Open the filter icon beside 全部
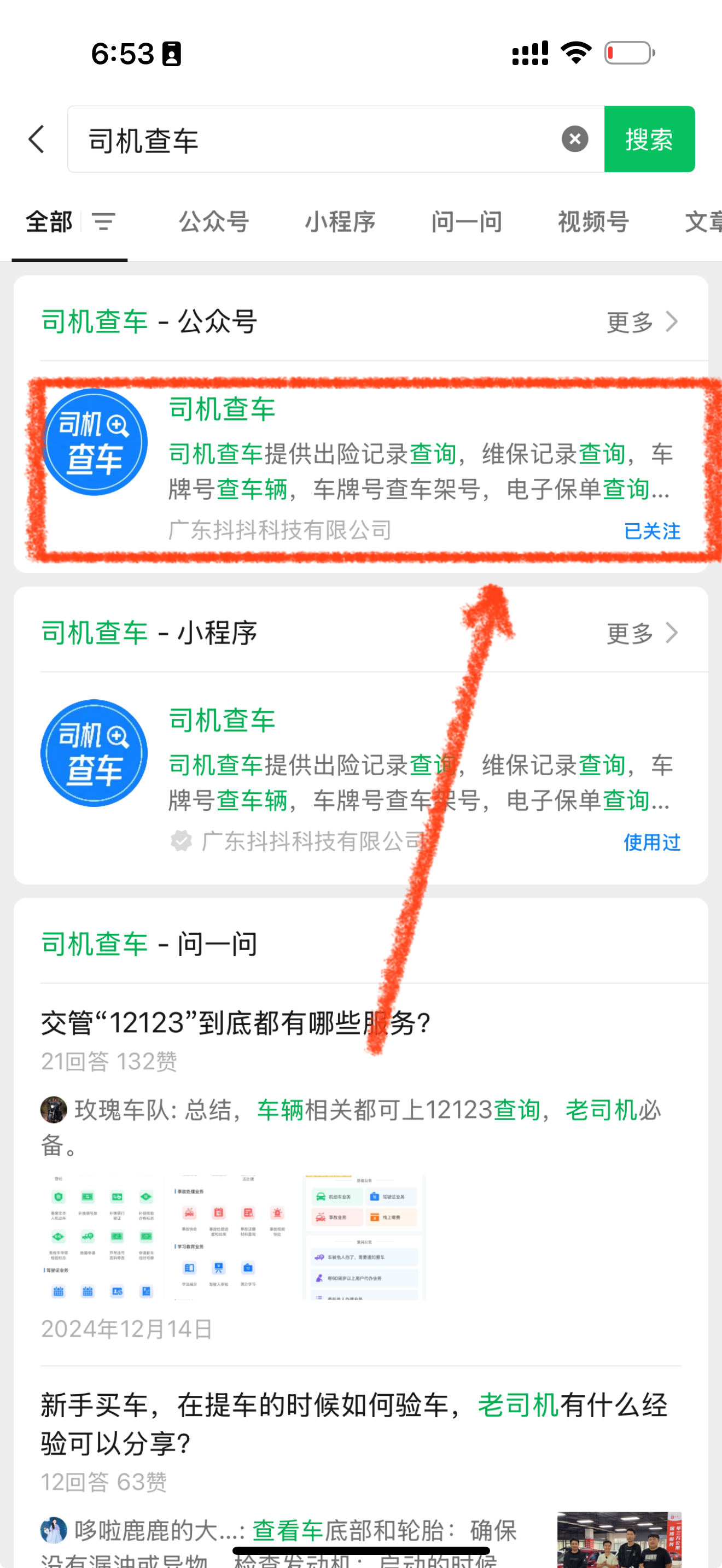Viewport: 722px width, 1568px height. (103, 221)
